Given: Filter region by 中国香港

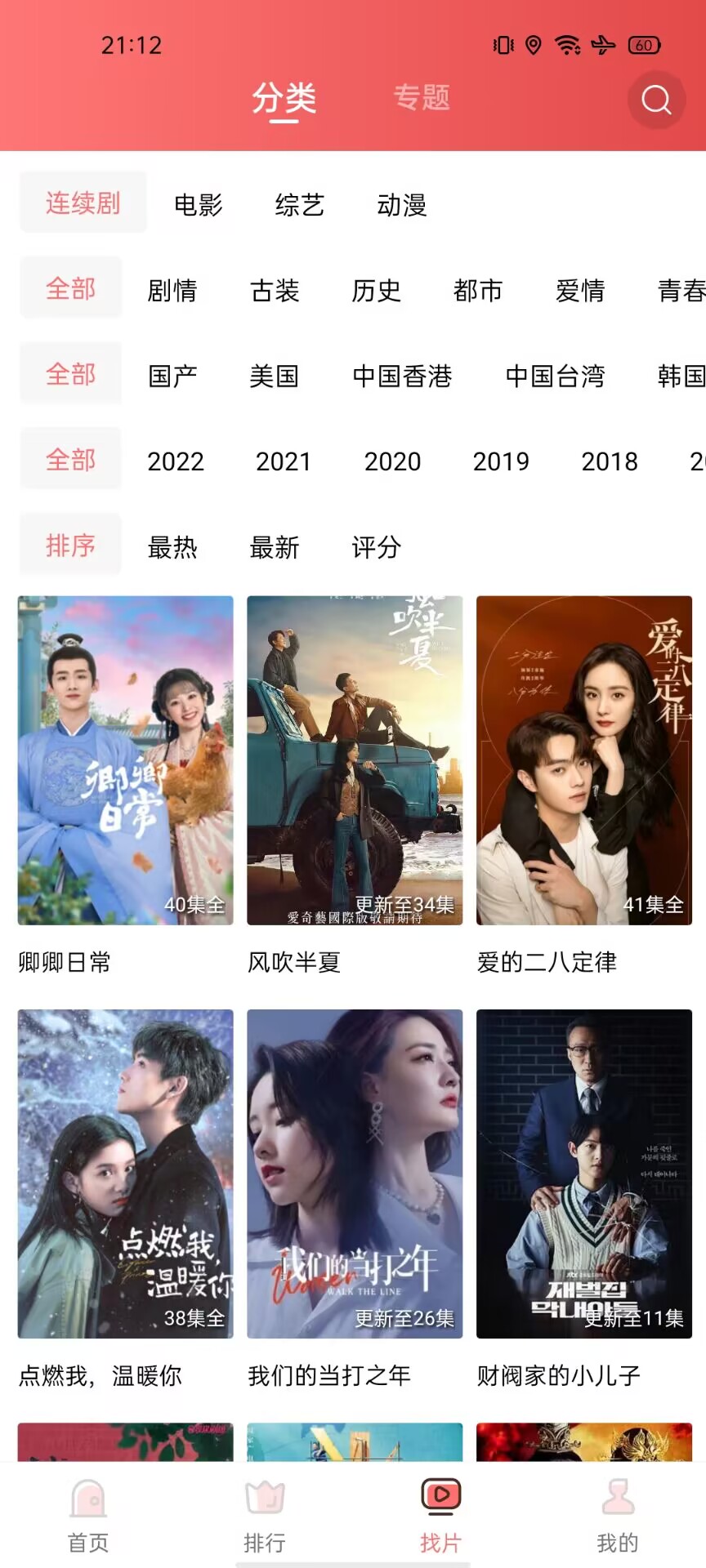Looking at the screenshot, I should [402, 376].
